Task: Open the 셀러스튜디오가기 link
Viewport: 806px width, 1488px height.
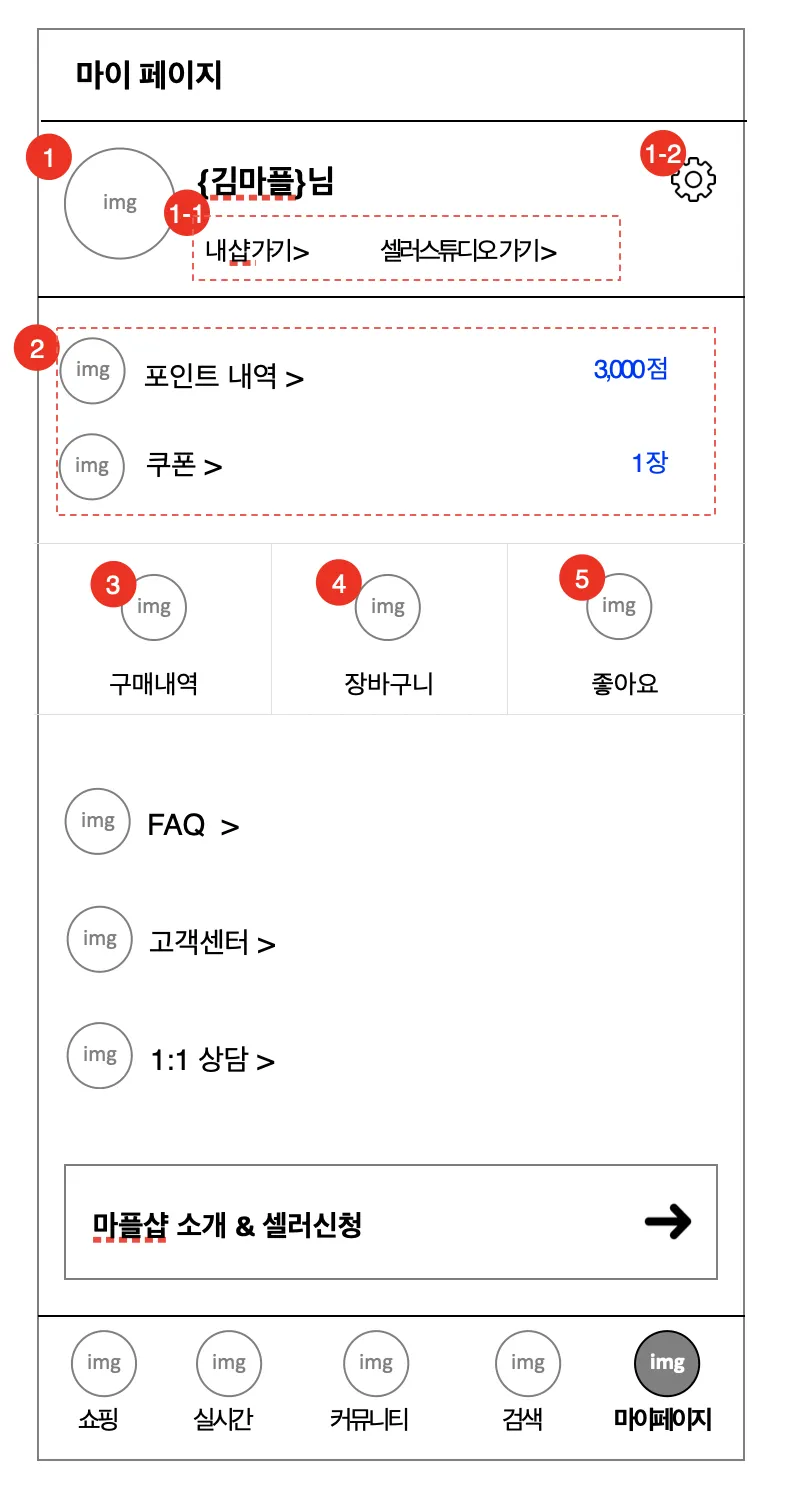Action: coord(468,251)
